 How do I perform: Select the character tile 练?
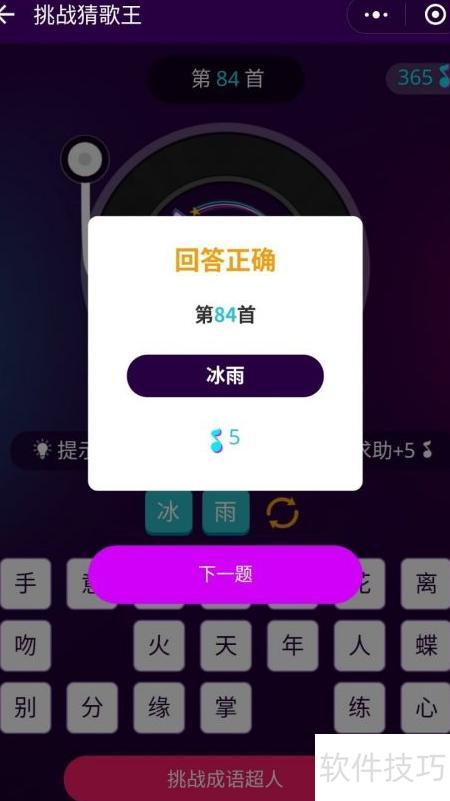[x=360, y=708]
